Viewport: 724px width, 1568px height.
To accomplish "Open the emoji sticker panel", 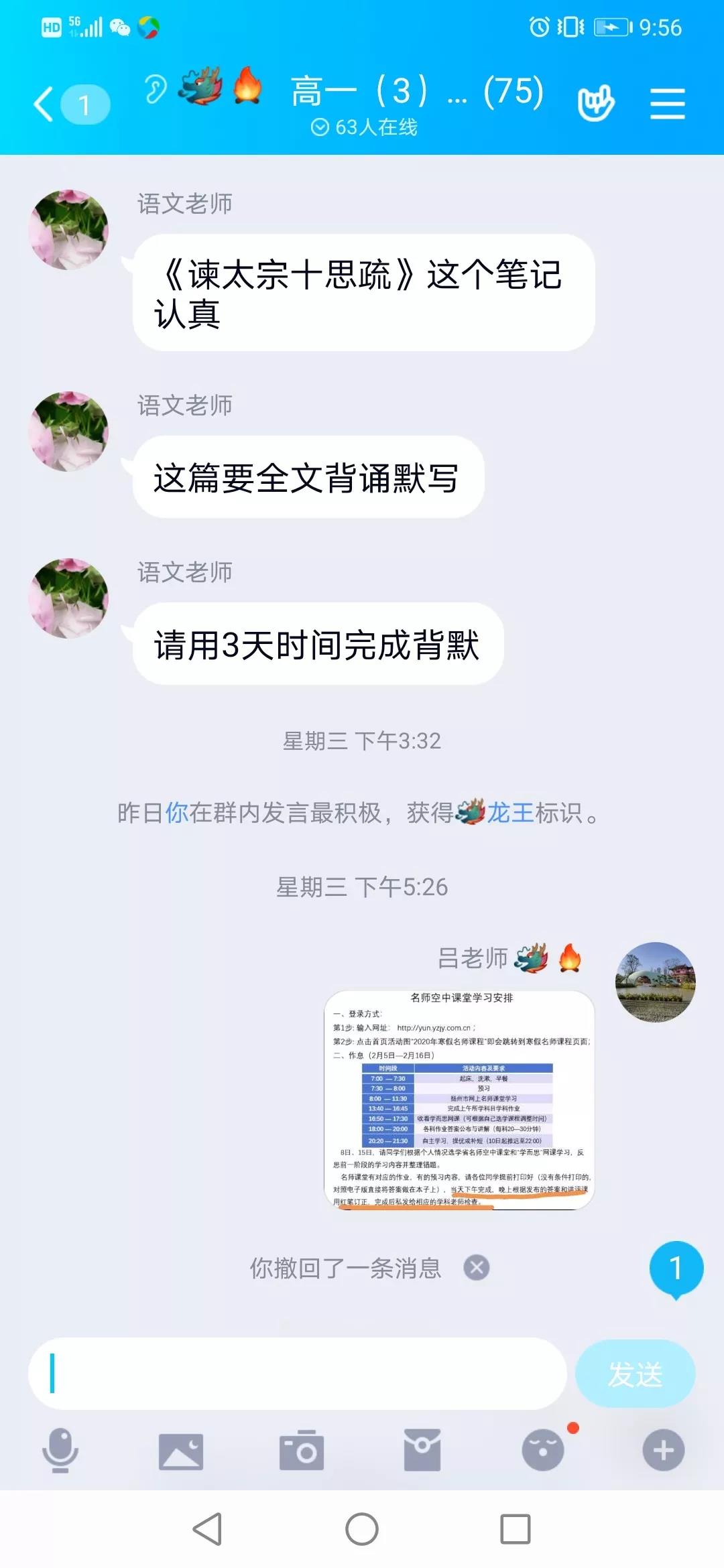I will pos(543,1450).
